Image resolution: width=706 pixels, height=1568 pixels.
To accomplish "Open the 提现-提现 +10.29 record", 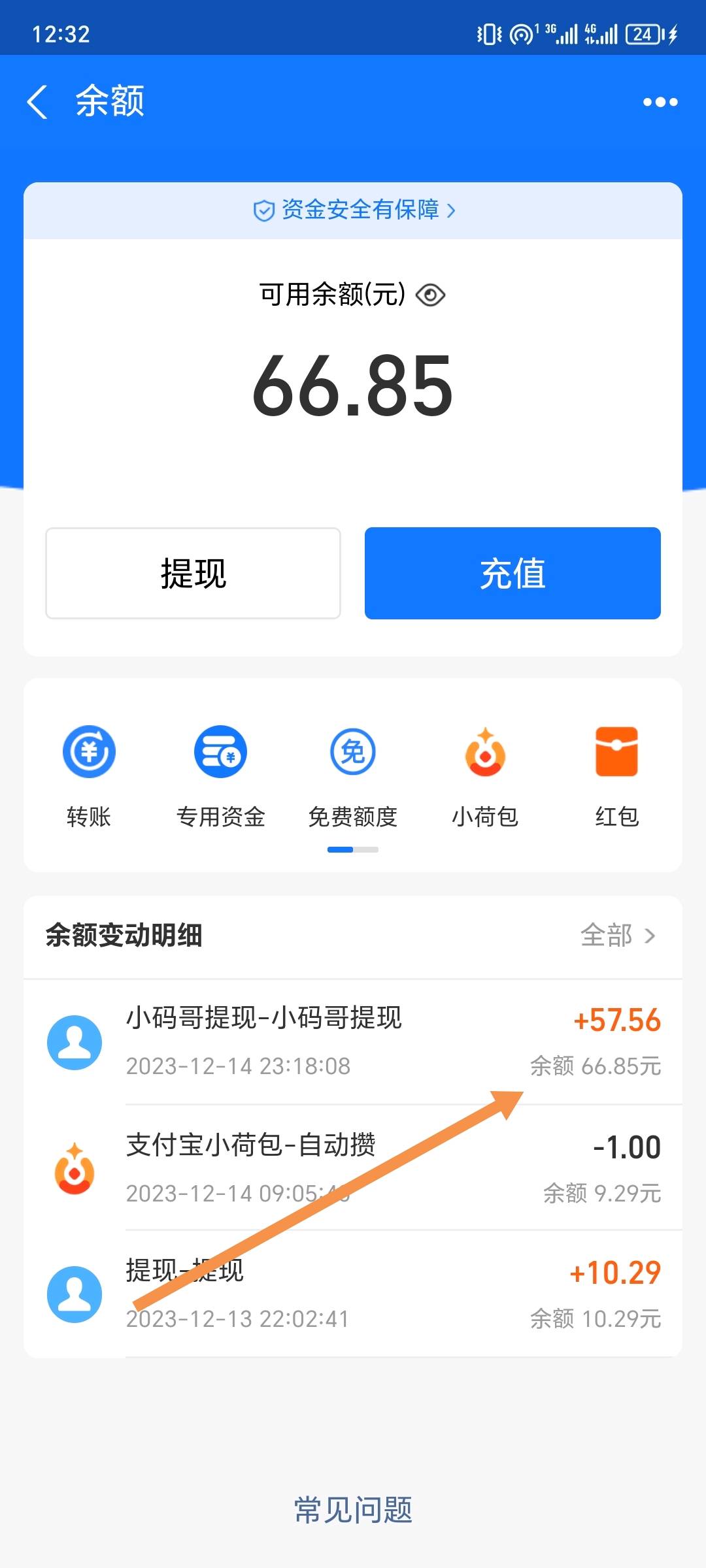I will click(x=353, y=1294).
